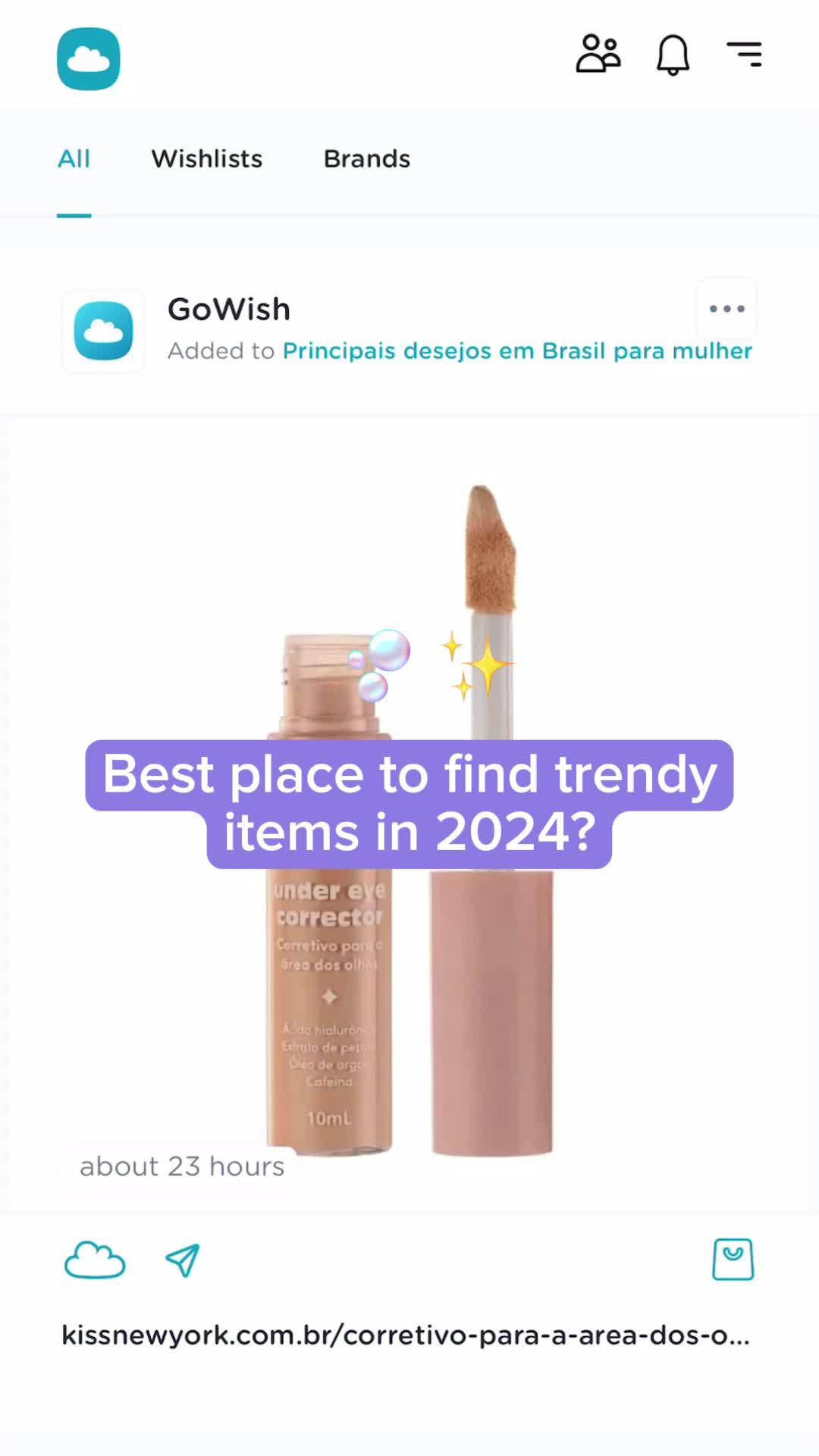This screenshot has width=819, height=1456.
Task: Switch to the Wishlists tab
Action: [x=207, y=158]
